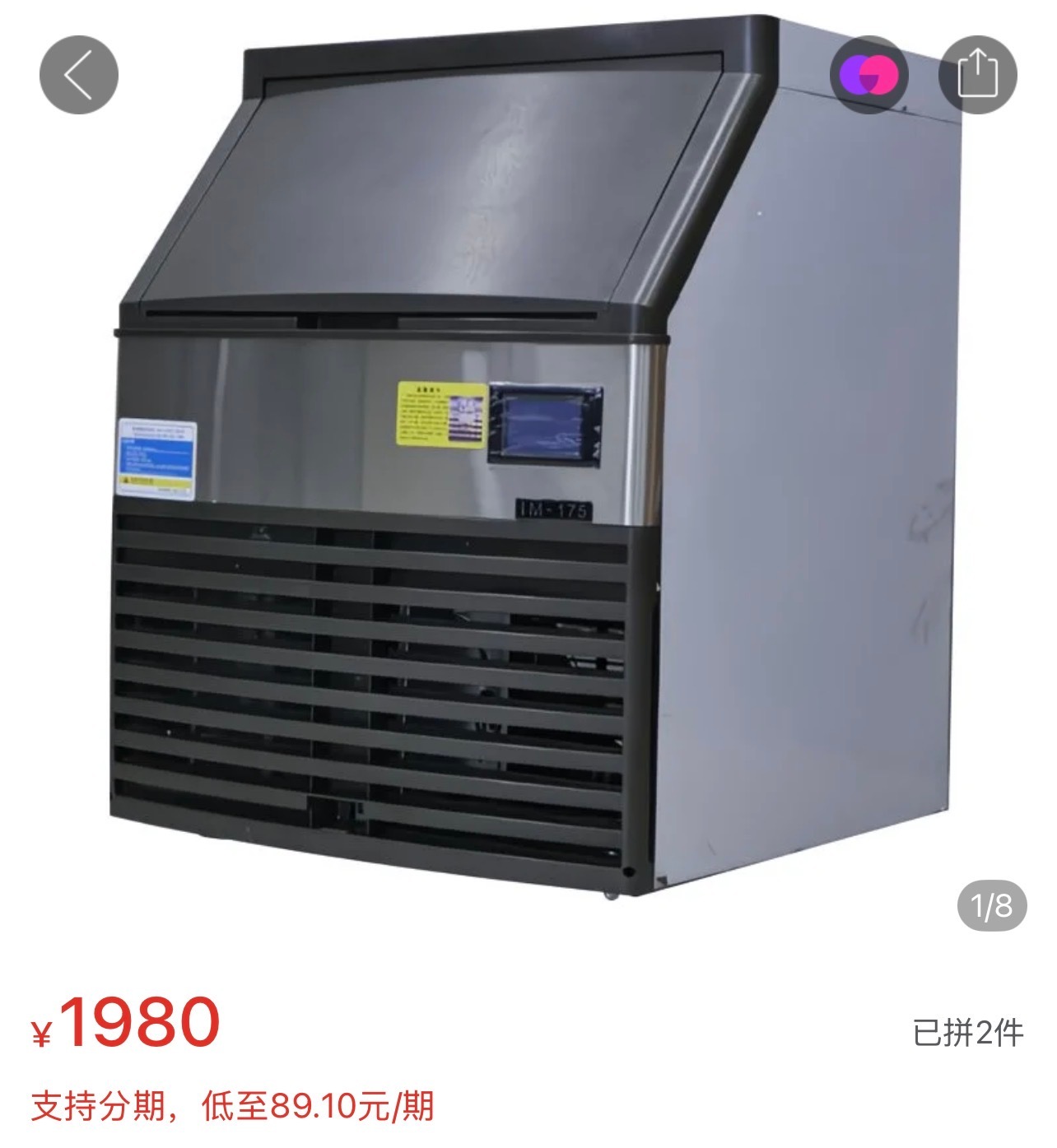Viewport: 1057px width, 1148px height.
Task: Go back using the arrow button
Action: [79, 75]
